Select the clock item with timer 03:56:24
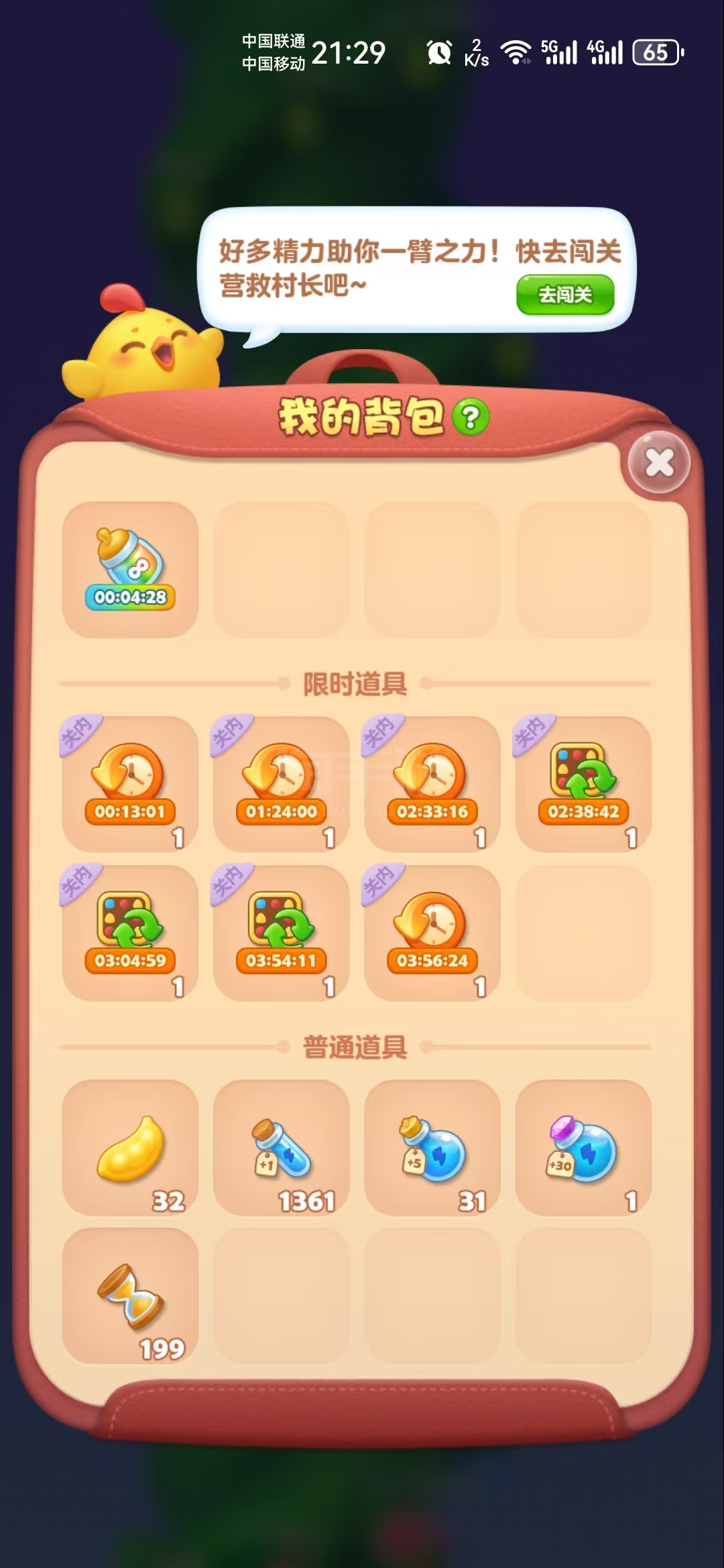This screenshot has height=1568, width=724. tap(432, 932)
